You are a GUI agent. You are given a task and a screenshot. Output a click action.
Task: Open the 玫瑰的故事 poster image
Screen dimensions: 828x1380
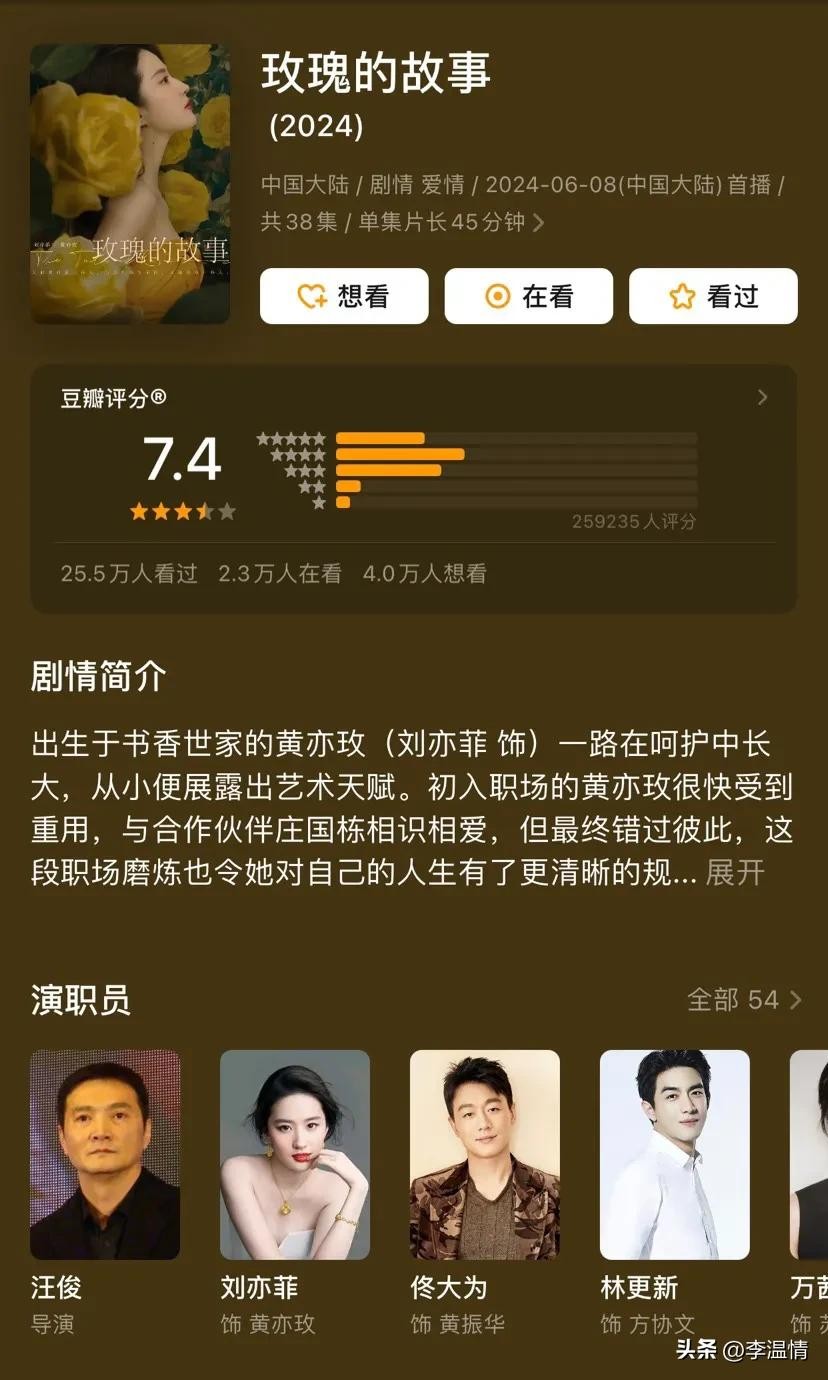pyautogui.click(x=130, y=184)
